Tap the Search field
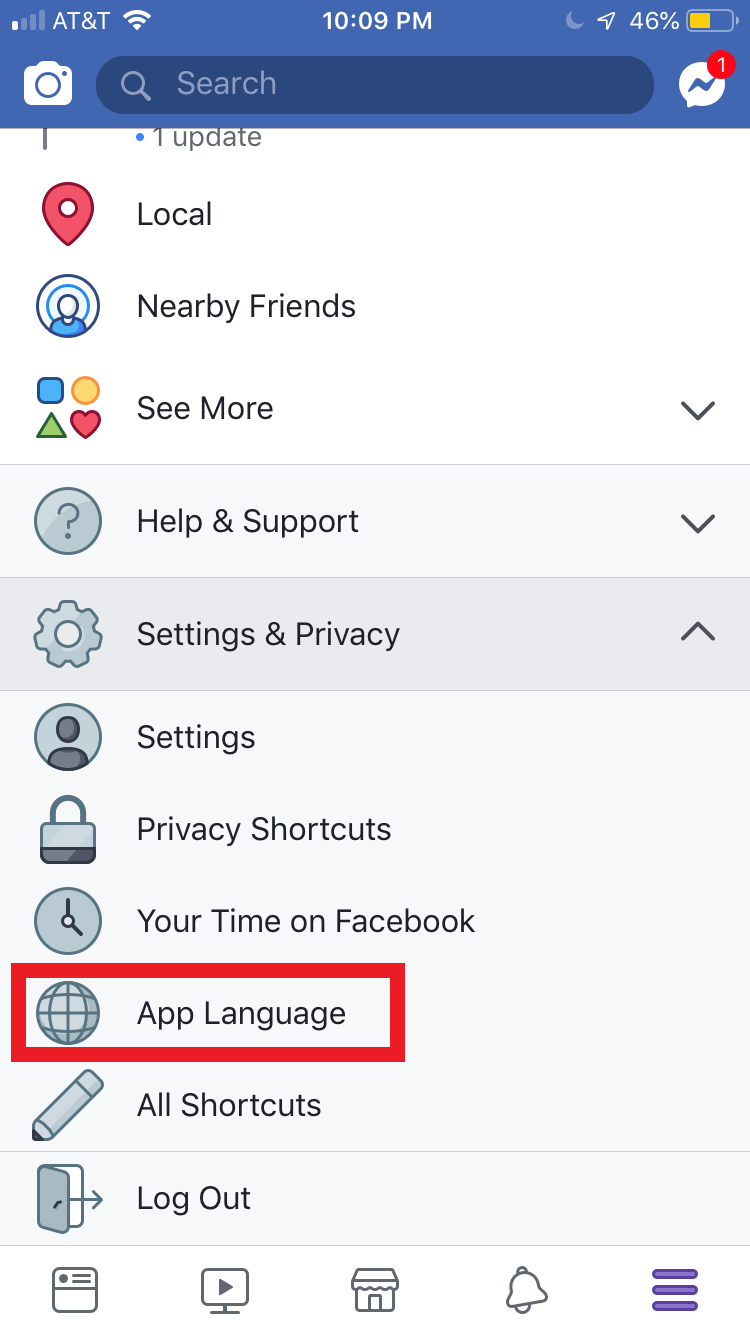This screenshot has width=750, height=1334. [375, 84]
